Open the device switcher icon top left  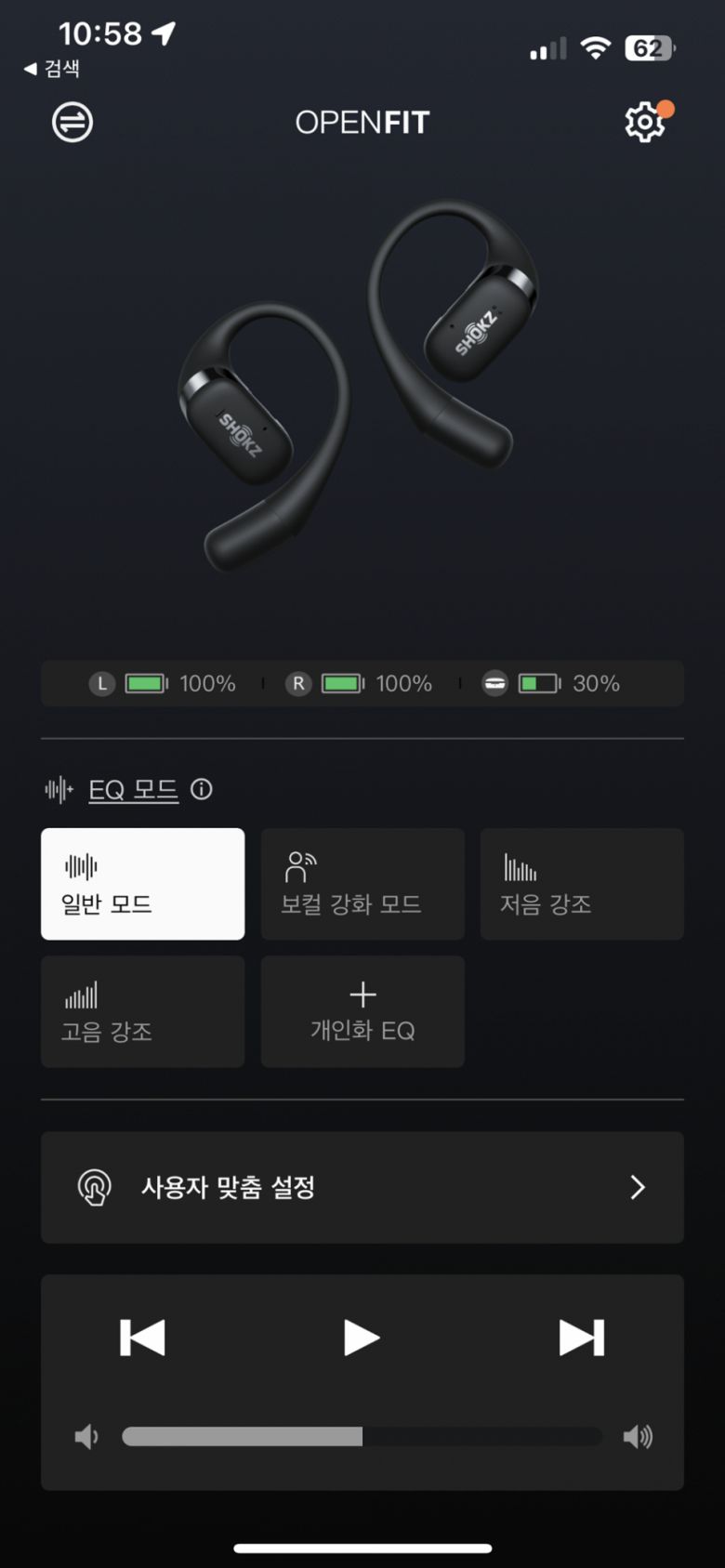70,122
